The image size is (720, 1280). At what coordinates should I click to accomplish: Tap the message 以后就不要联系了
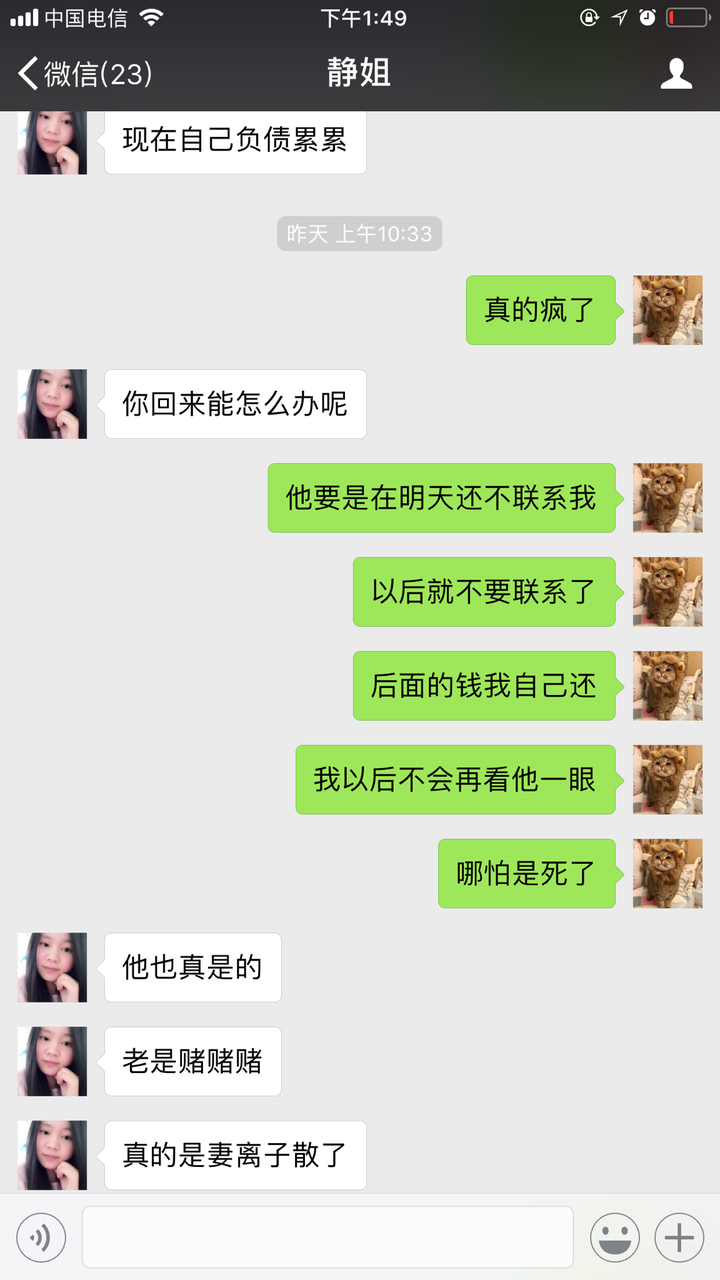click(x=484, y=592)
